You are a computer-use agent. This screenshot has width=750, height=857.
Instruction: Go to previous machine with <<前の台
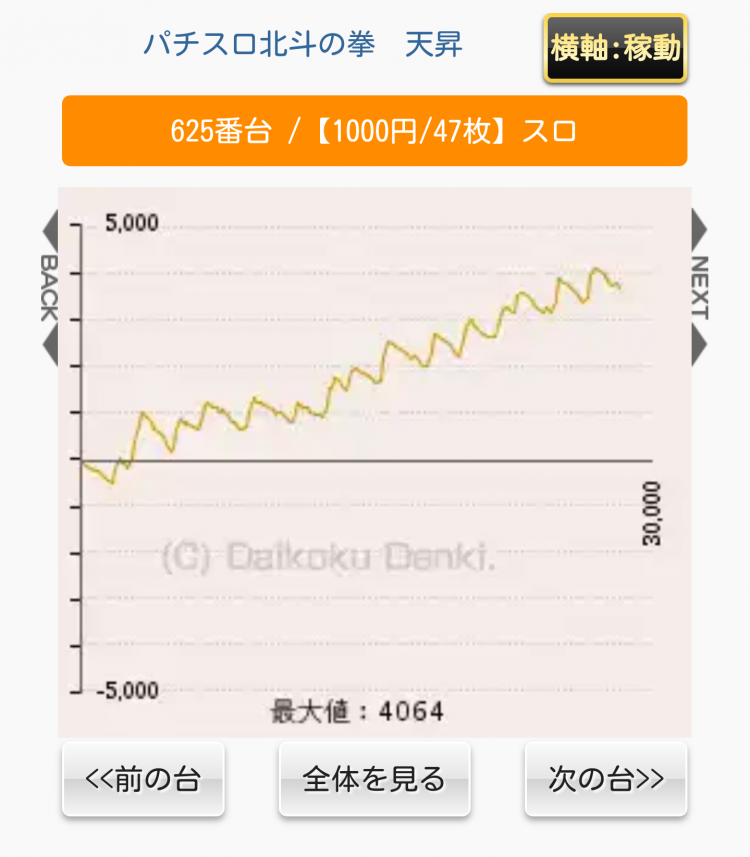143,779
